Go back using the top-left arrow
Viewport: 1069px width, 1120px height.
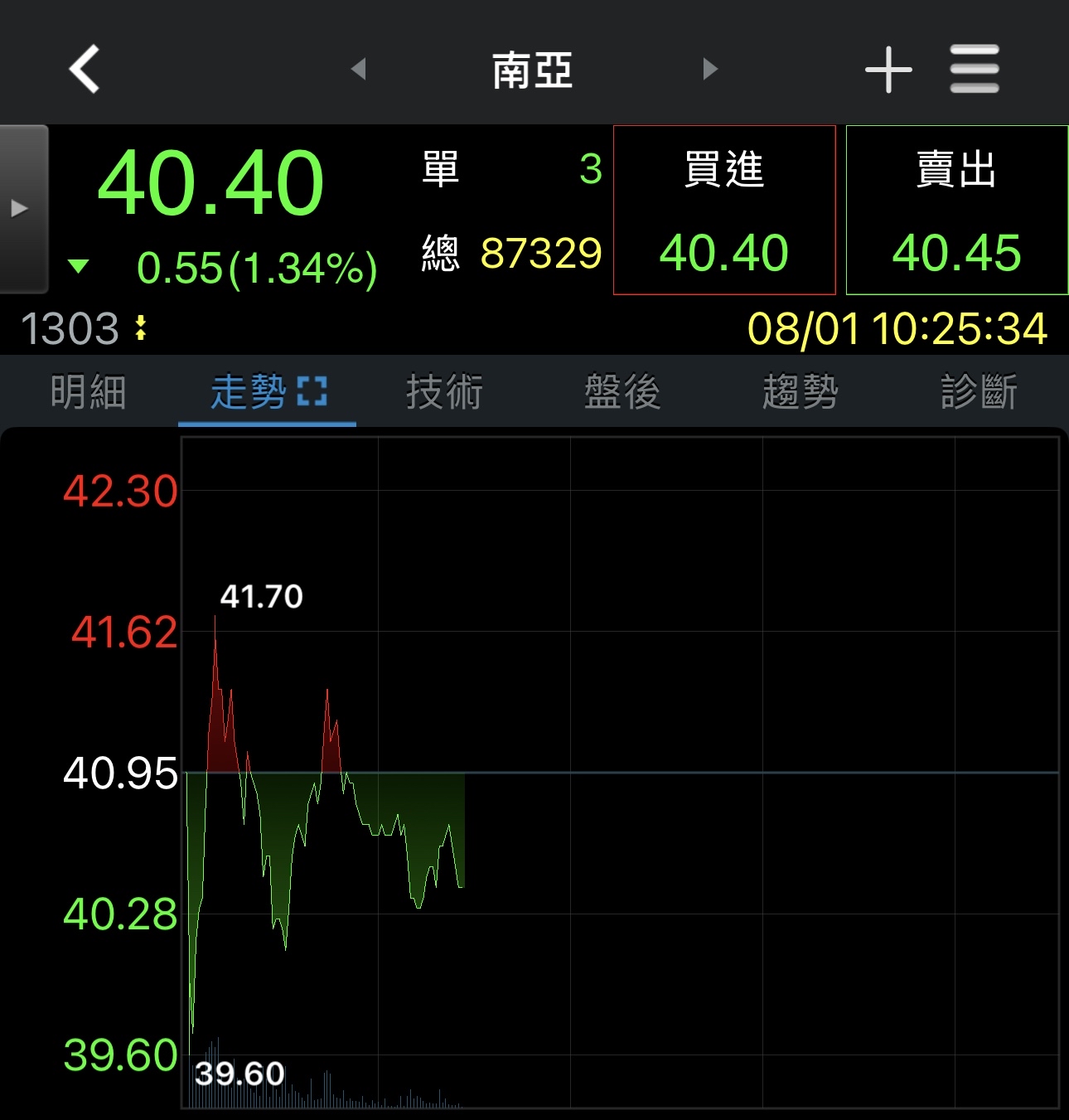[85, 69]
